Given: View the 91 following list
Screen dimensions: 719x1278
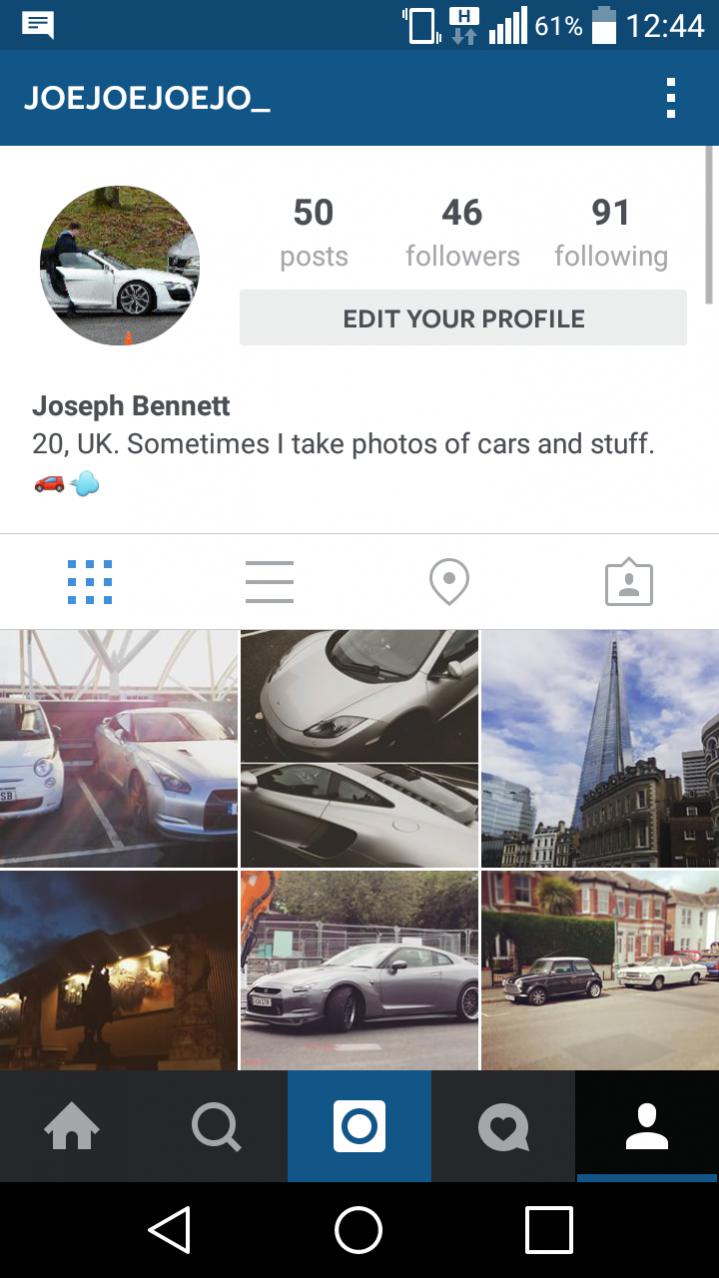Looking at the screenshot, I should point(611,232).
